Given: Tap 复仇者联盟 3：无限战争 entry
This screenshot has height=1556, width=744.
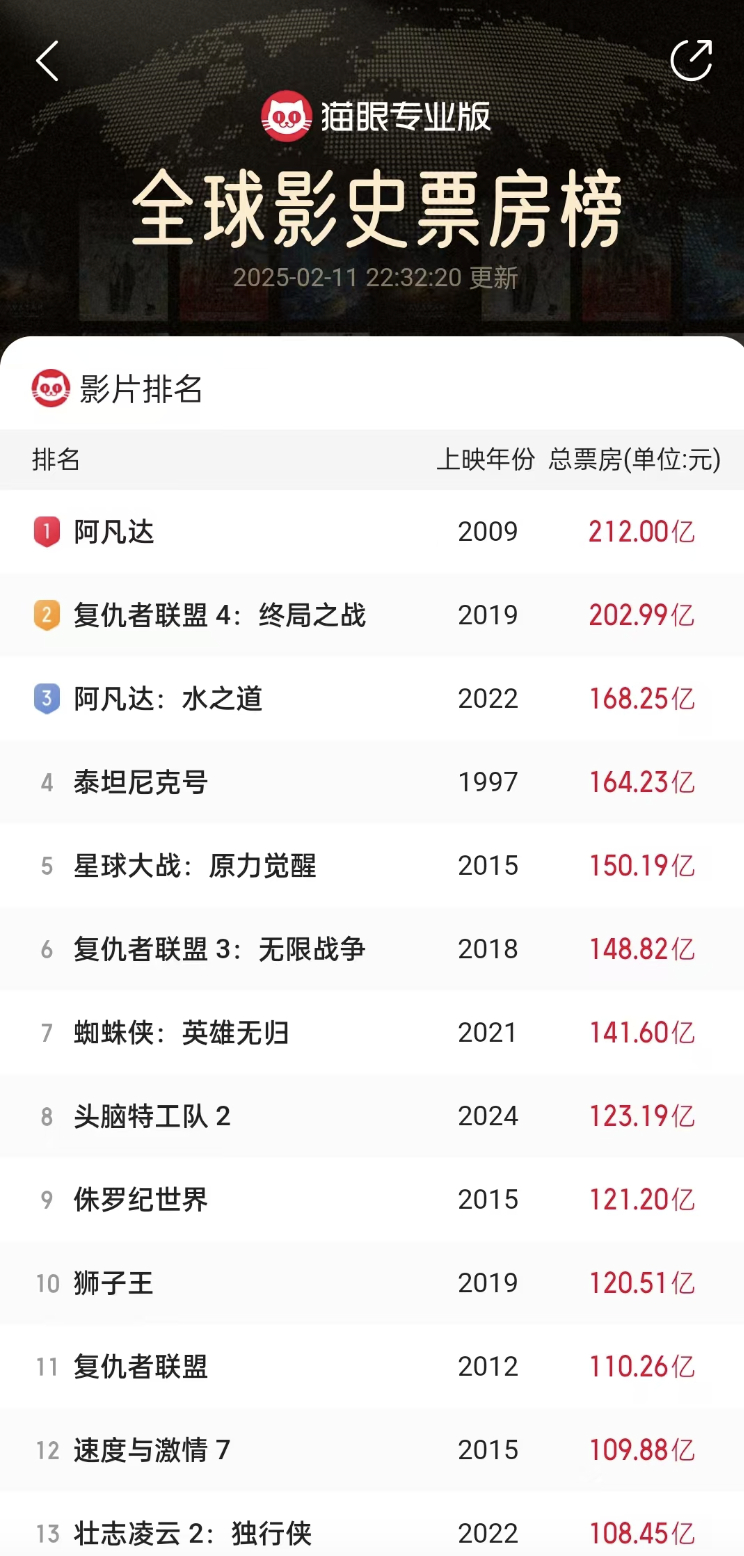Looking at the screenshot, I should tap(372, 949).
